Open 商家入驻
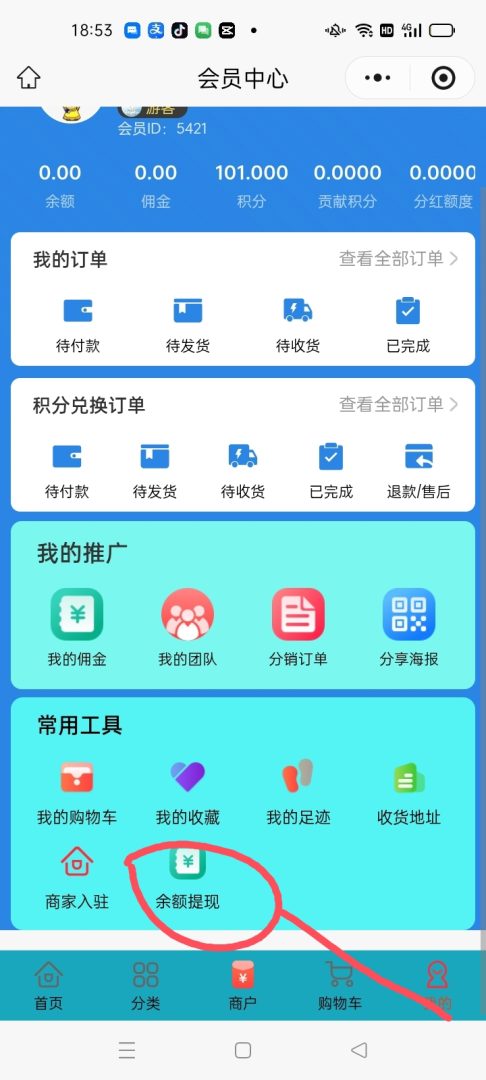This screenshot has height=1080, width=486. [x=77, y=878]
